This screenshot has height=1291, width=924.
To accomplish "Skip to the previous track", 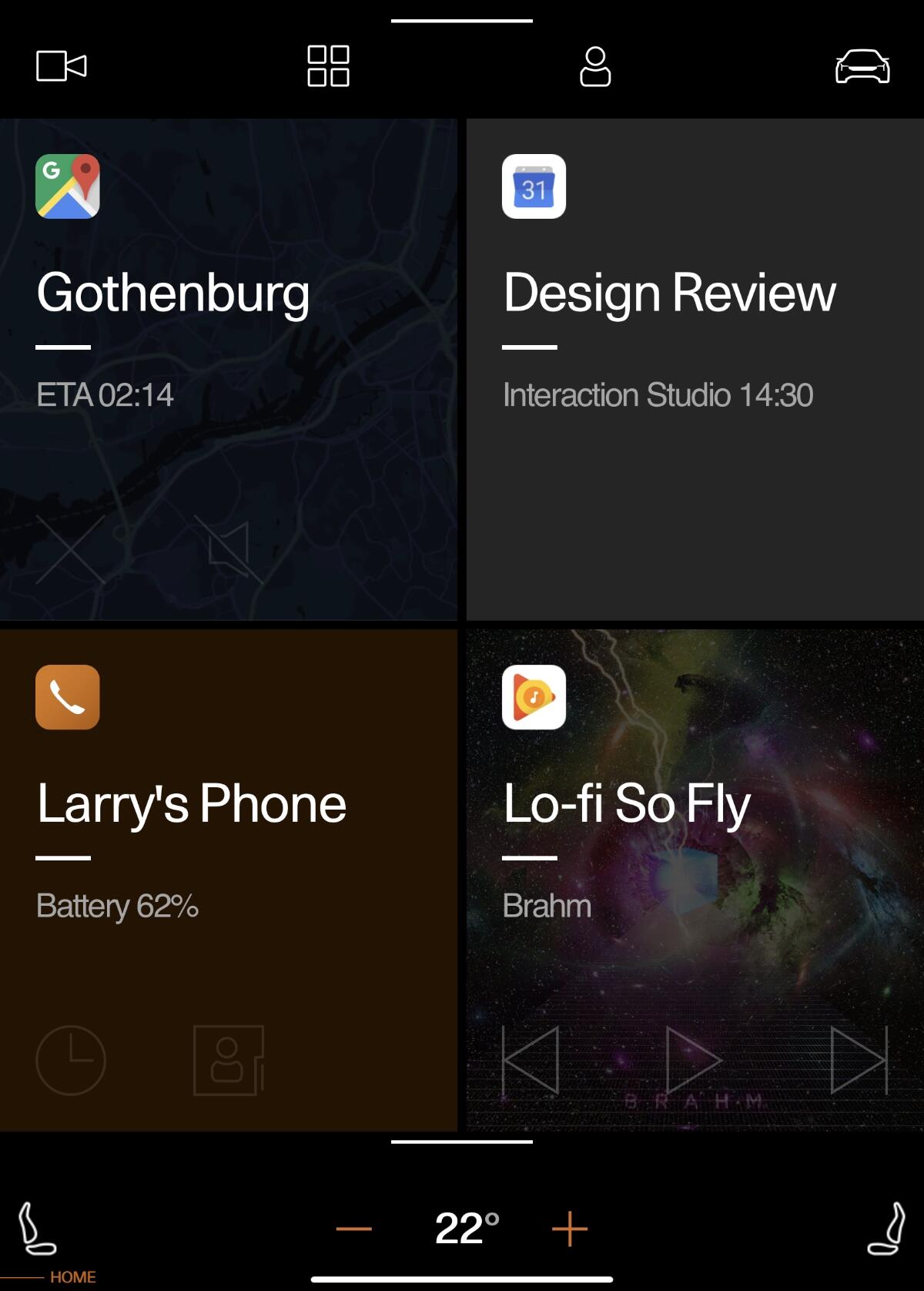I will (x=531, y=1060).
